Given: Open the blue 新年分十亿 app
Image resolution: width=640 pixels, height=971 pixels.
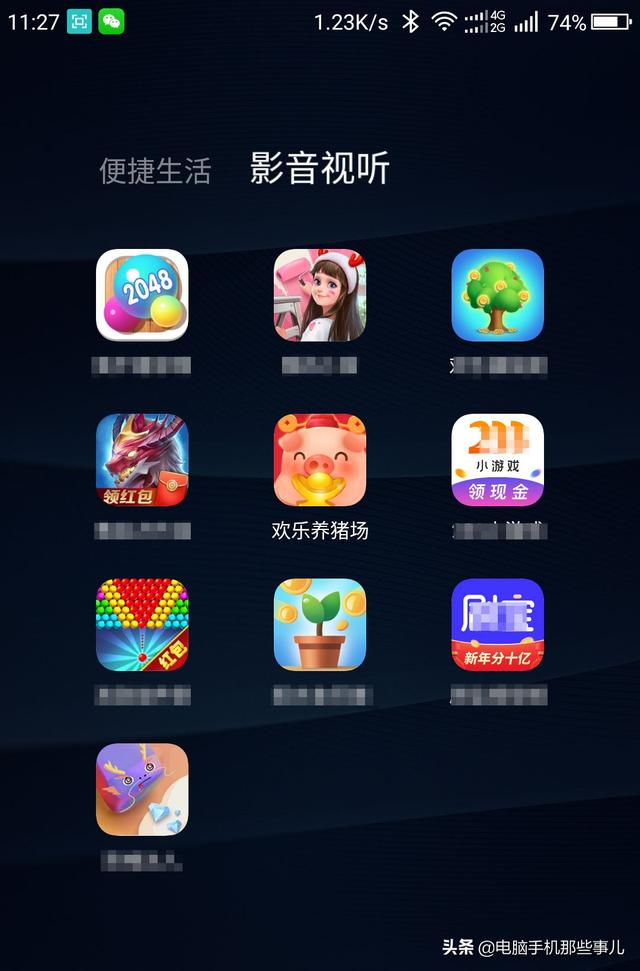Looking at the screenshot, I should point(497,625).
